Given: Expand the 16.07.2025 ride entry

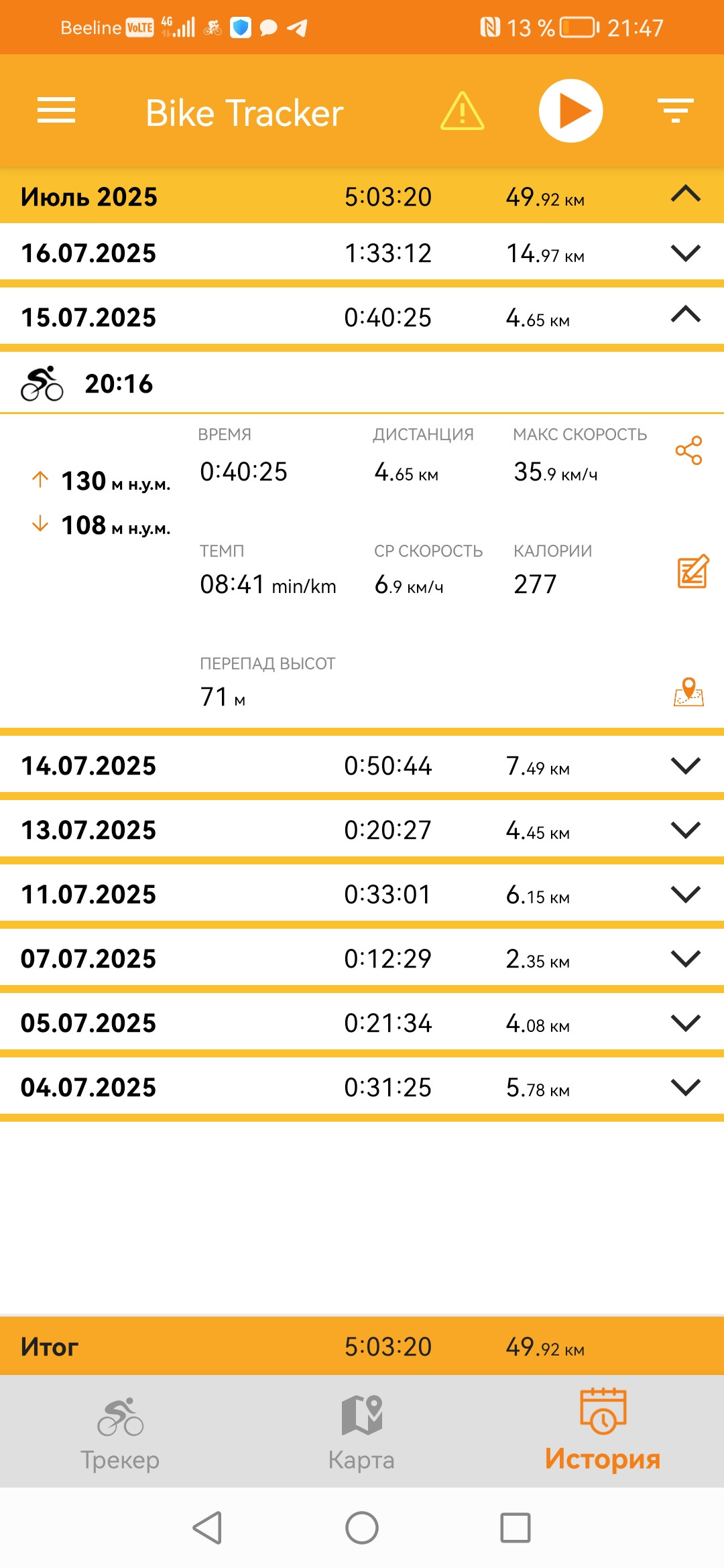Looking at the screenshot, I should pyautogui.click(x=685, y=253).
